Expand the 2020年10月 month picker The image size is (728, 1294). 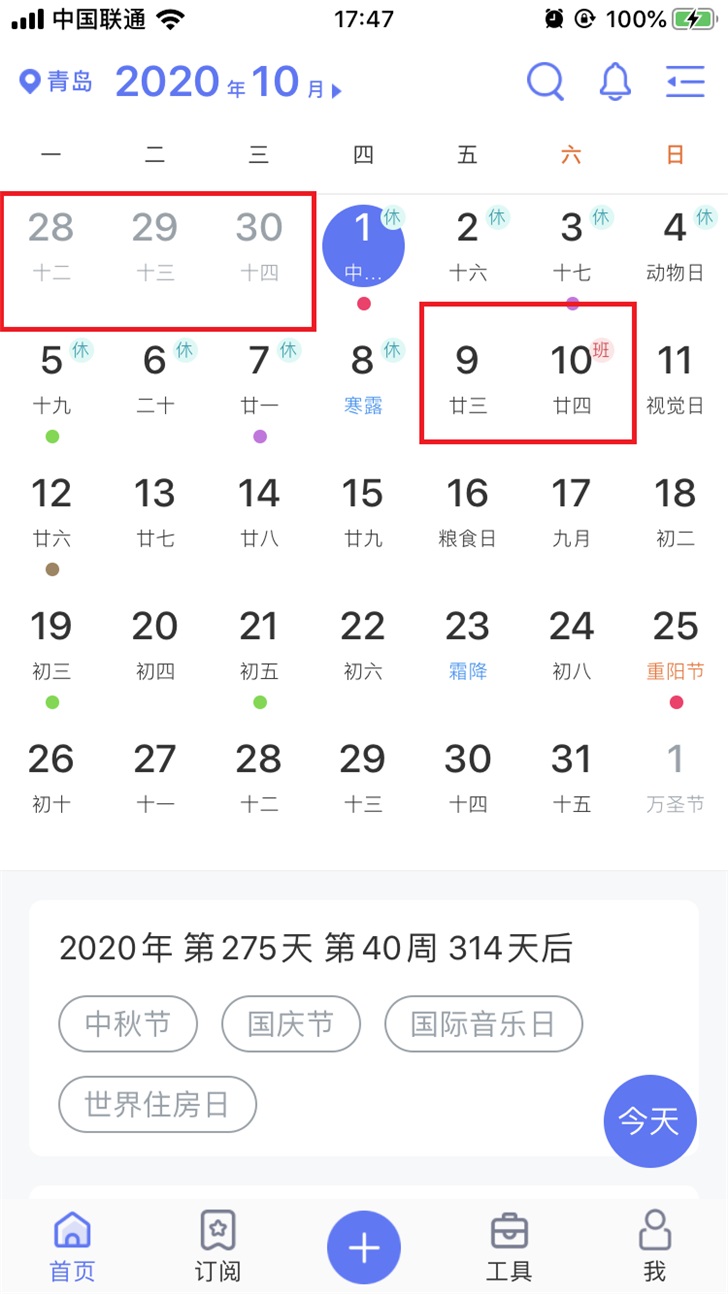[228, 81]
